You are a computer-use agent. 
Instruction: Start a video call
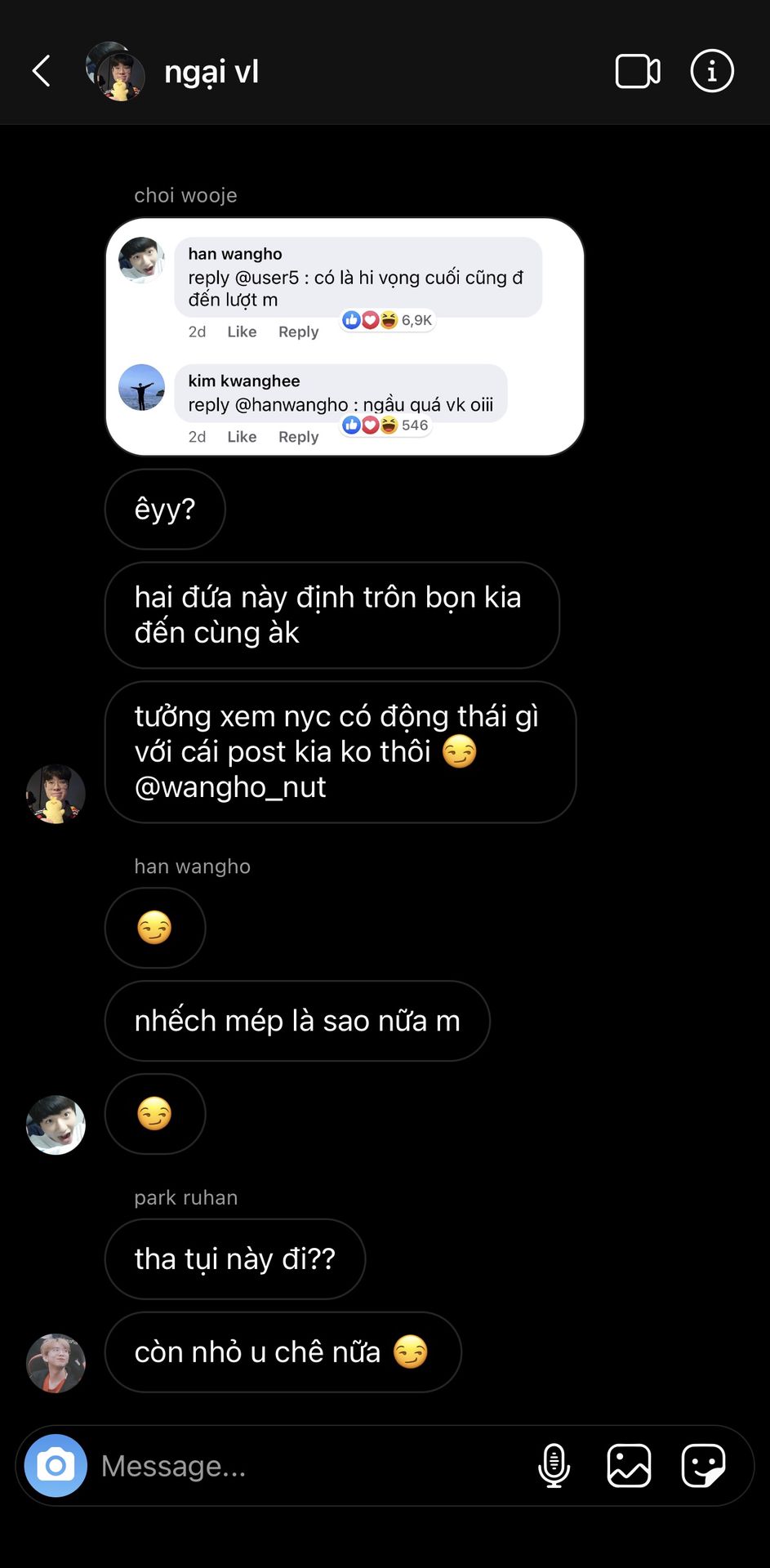click(x=637, y=71)
